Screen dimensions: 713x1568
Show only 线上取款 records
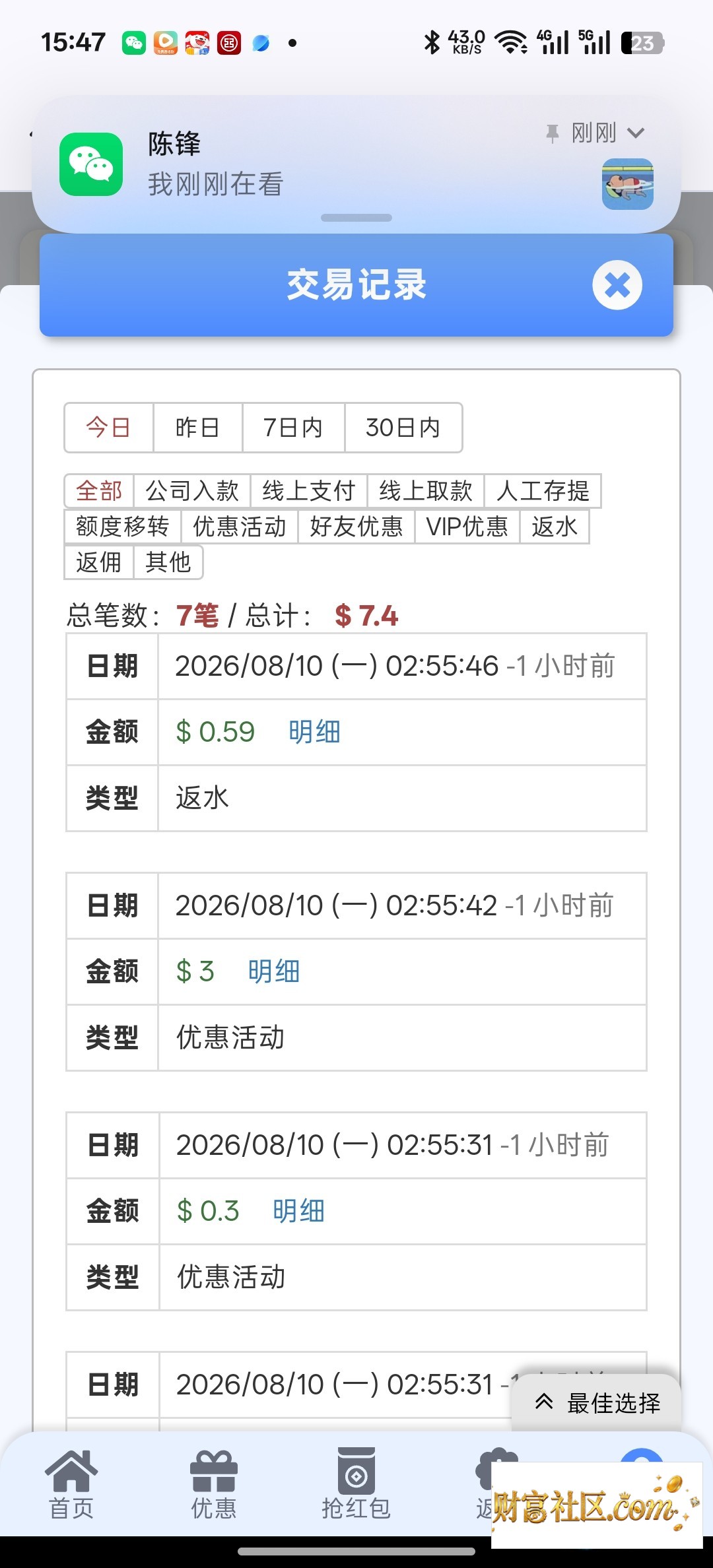[x=425, y=491]
